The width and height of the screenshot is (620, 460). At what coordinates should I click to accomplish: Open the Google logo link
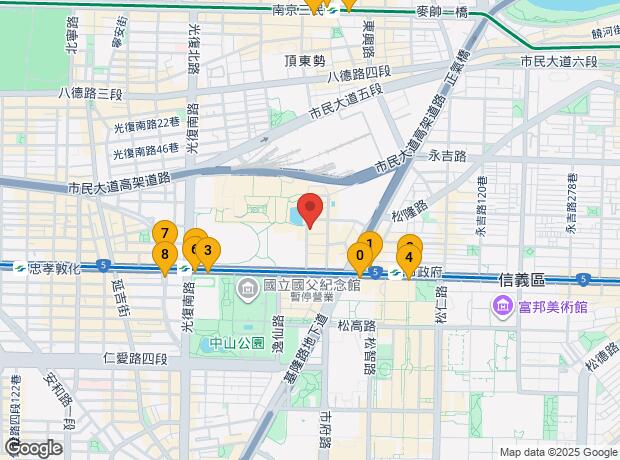[x=33, y=448]
